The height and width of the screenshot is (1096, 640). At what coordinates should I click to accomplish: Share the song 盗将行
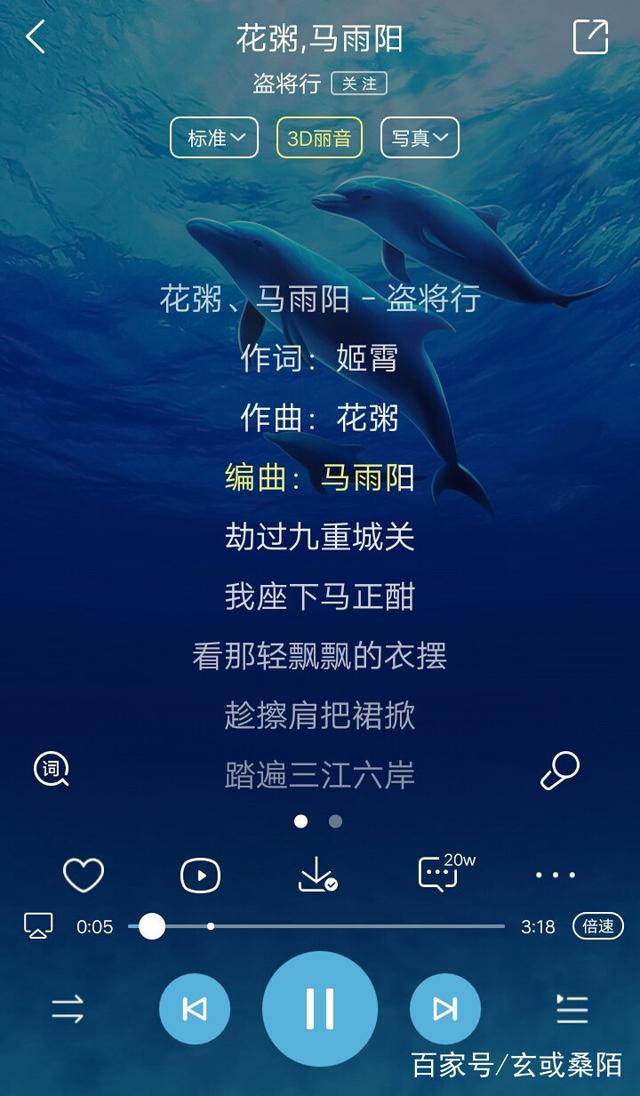point(590,37)
